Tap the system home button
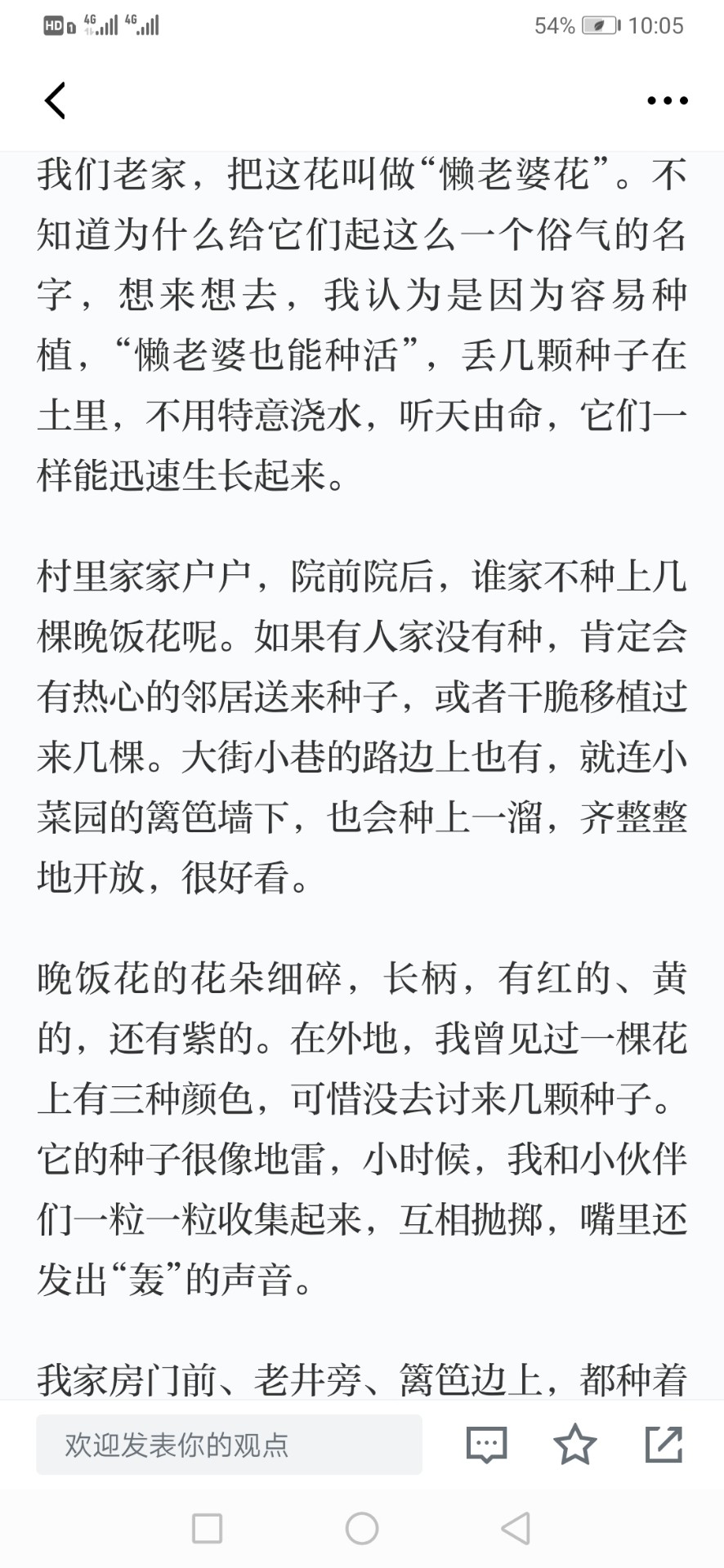 point(362,1528)
